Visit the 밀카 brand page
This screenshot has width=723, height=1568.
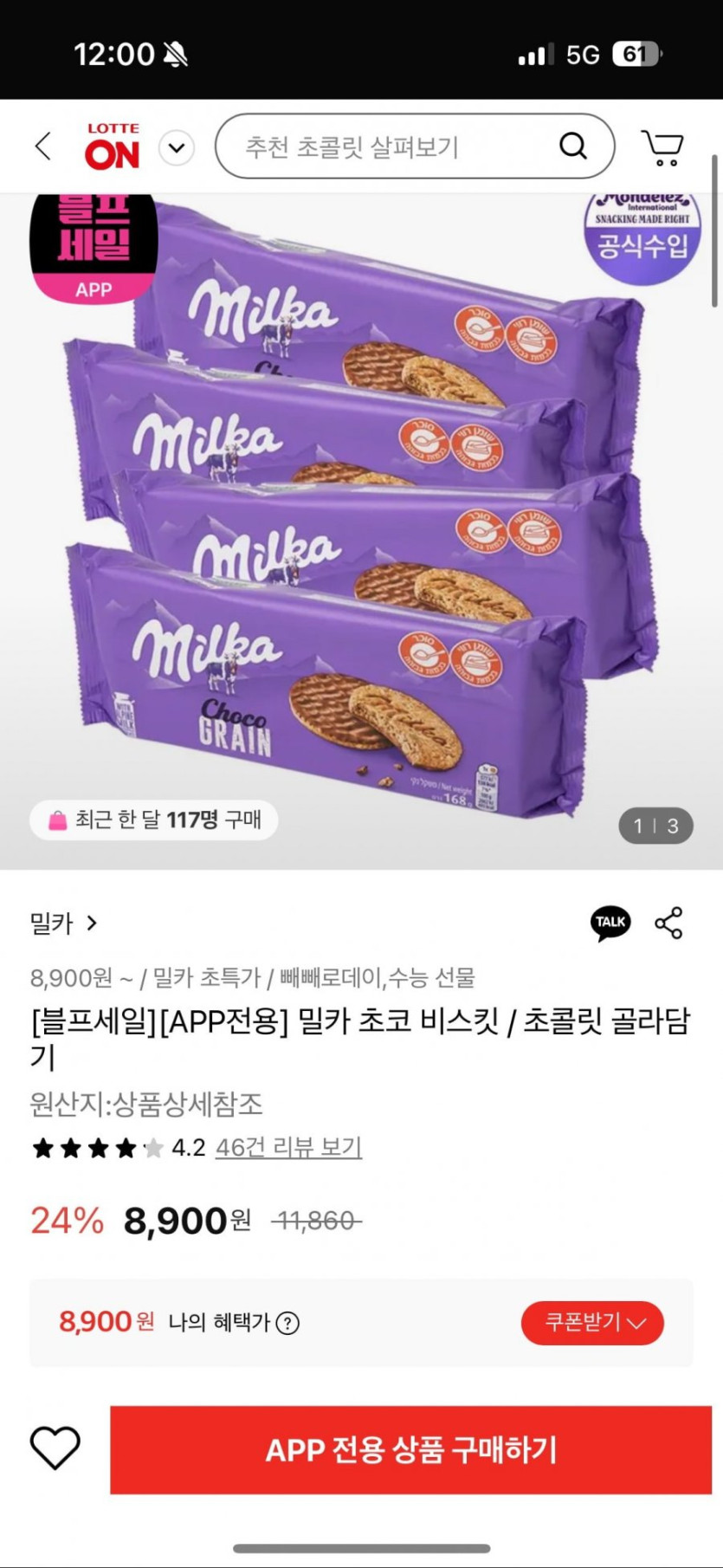tap(63, 923)
